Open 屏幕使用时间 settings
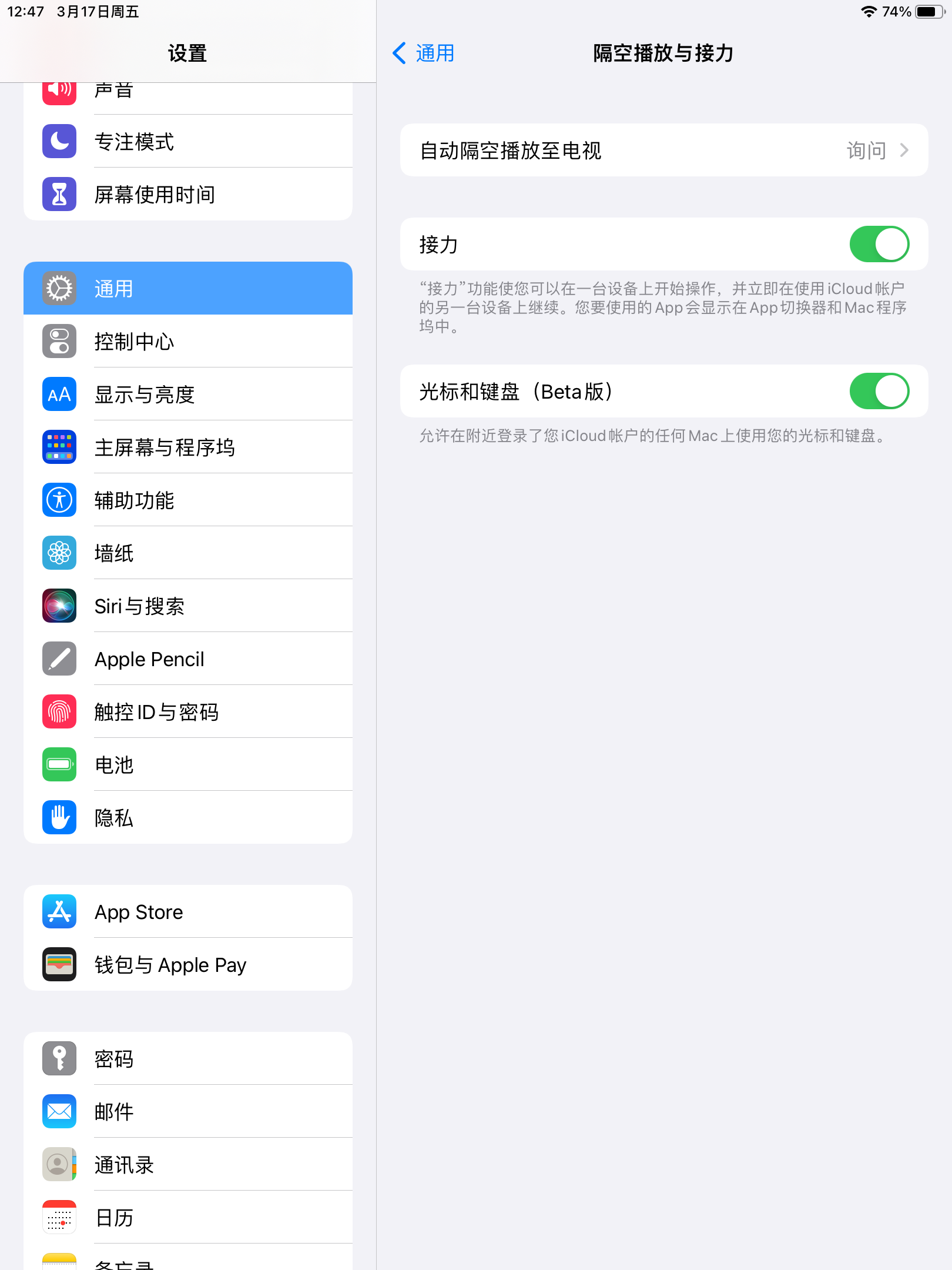This screenshot has width=952, height=1270. click(188, 195)
